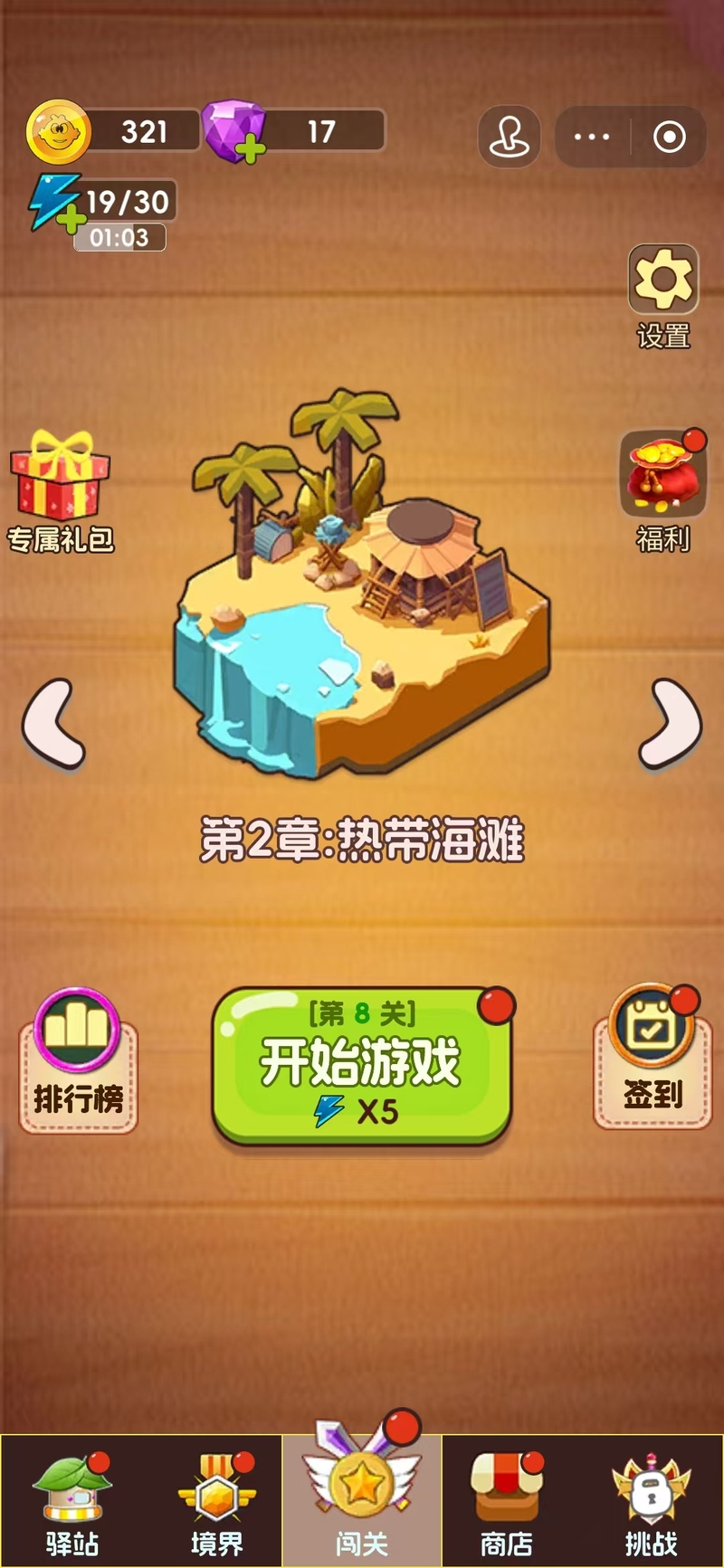Screen dimensions: 724x1568
Task: Open the 设置 settings gear
Action: pos(663,281)
